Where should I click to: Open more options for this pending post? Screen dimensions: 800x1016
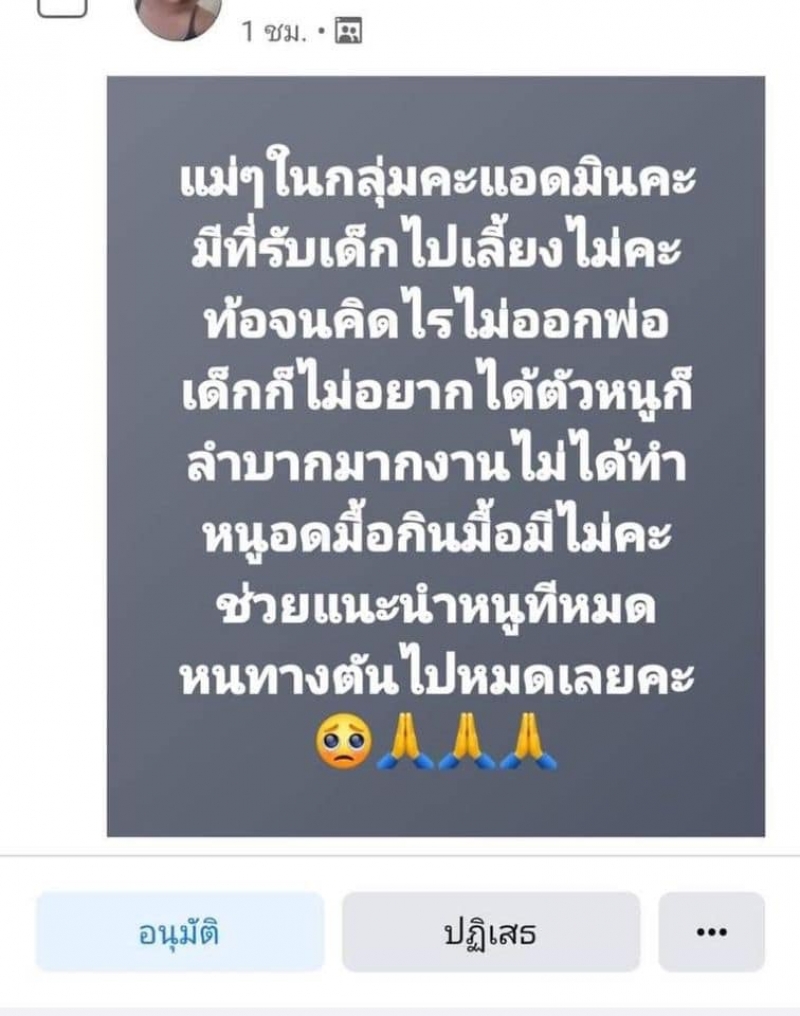[x=710, y=934]
